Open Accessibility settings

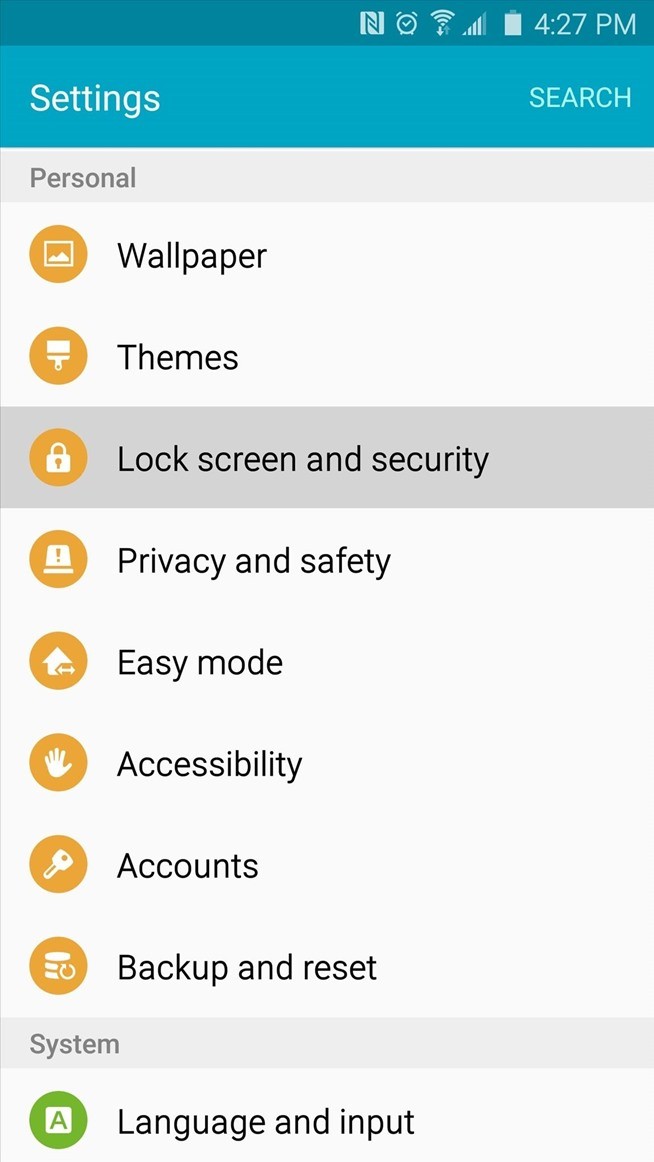(x=210, y=765)
